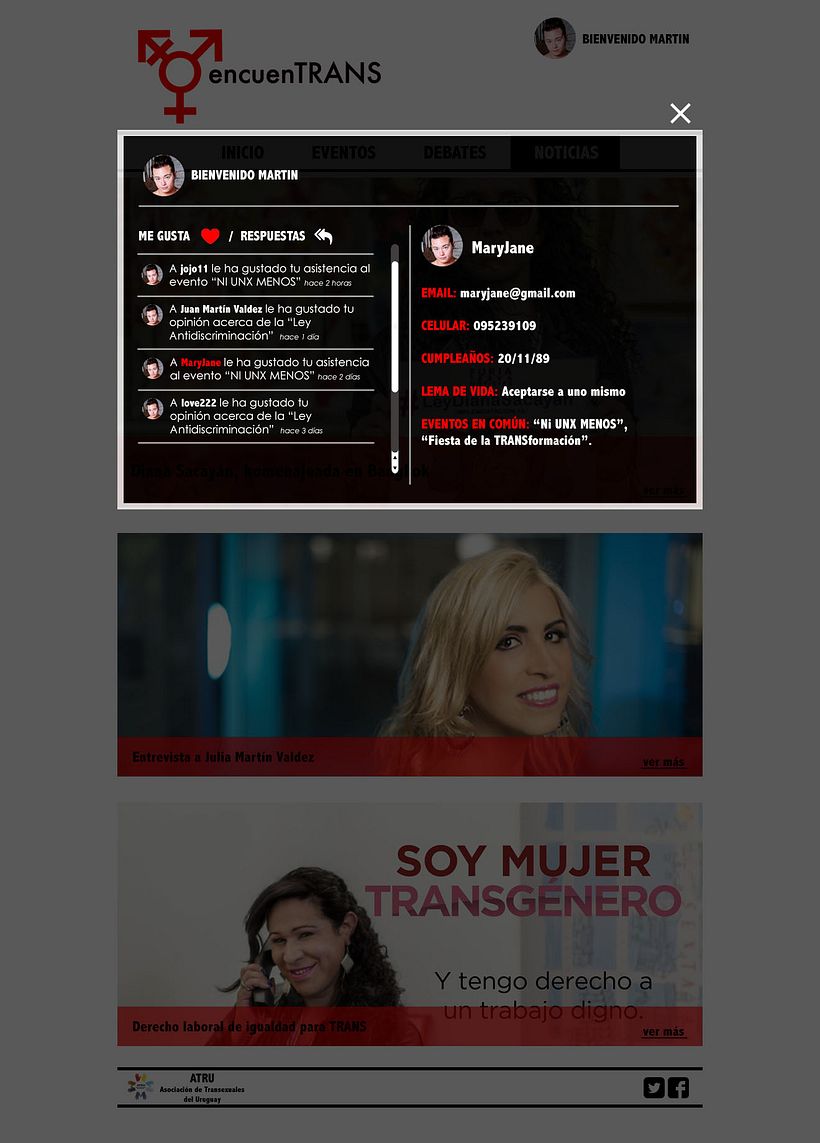Open 'ver más' on Derecho laboral article

pyautogui.click(x=663, y=1032)
